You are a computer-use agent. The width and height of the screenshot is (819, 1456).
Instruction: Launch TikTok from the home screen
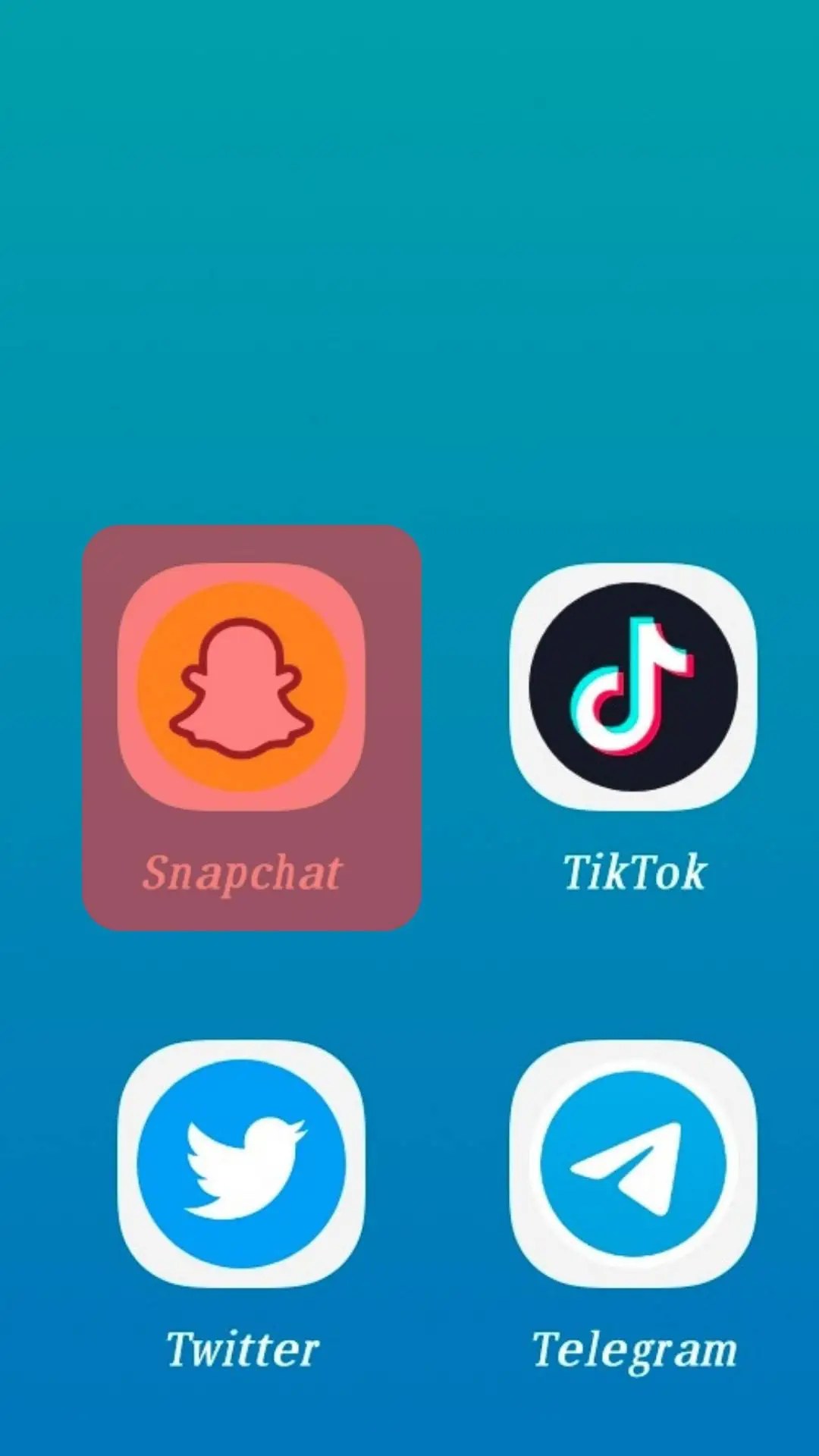(633, 687)
